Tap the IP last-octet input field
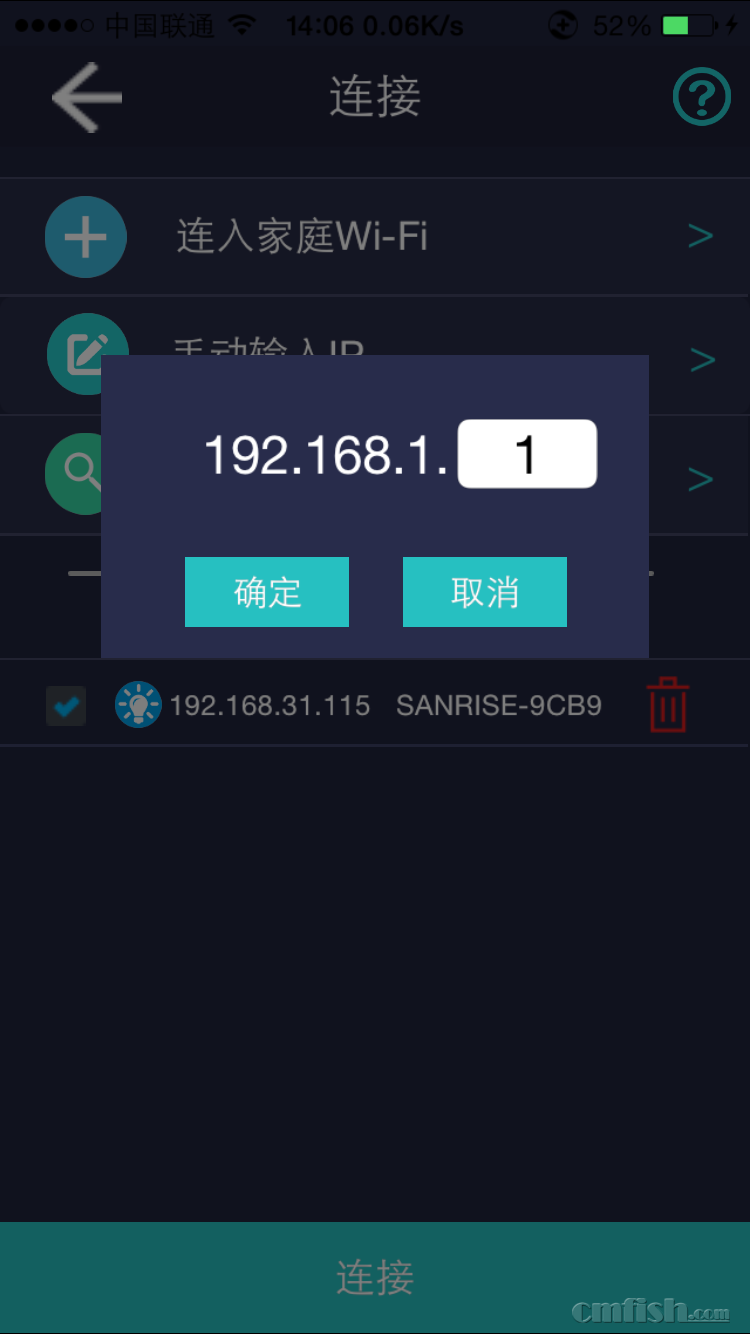Viewport: 750px width, 1334px height. (527, 454)
